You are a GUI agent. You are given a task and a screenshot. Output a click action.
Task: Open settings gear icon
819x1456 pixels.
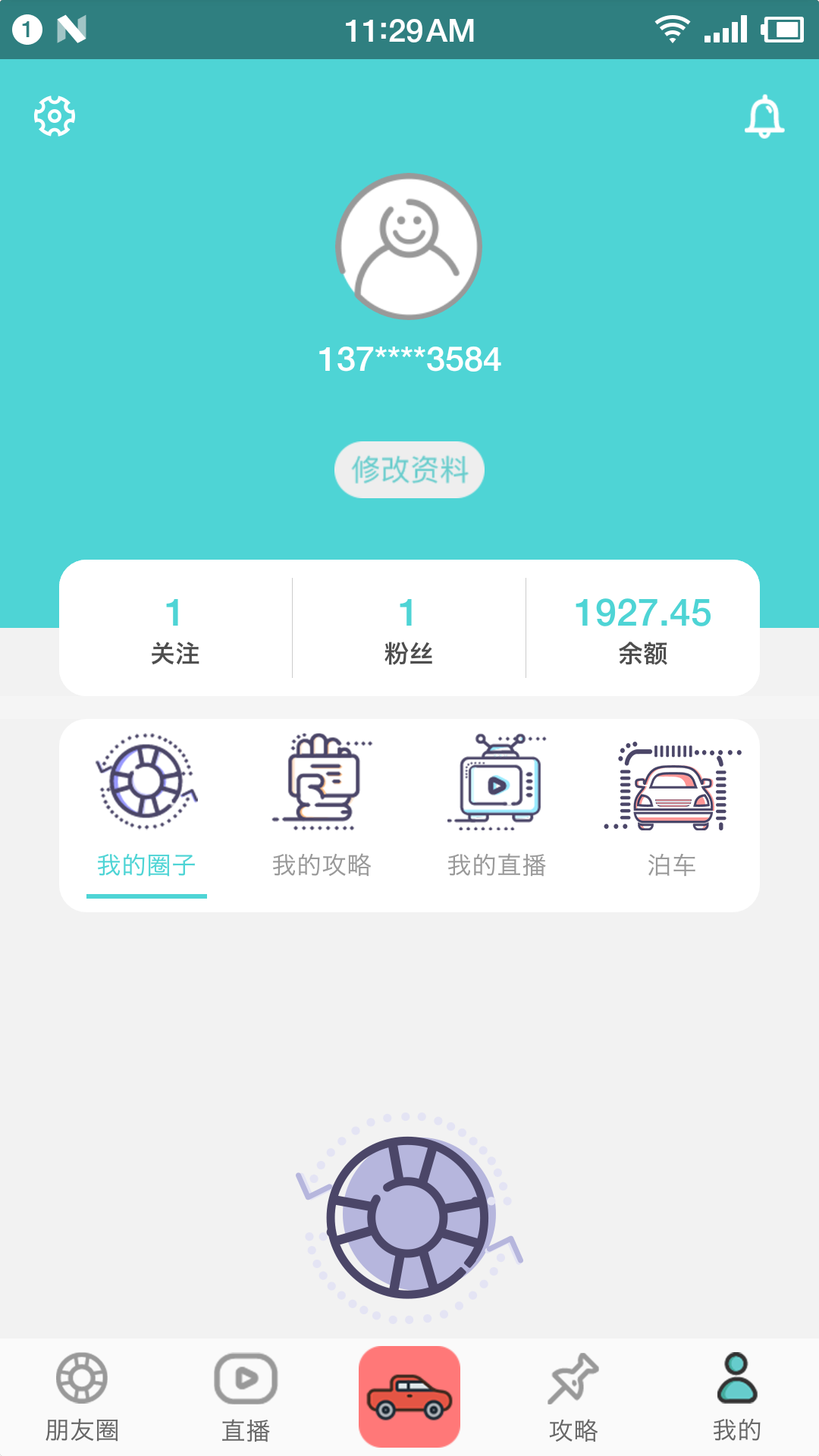click(55, 116)
